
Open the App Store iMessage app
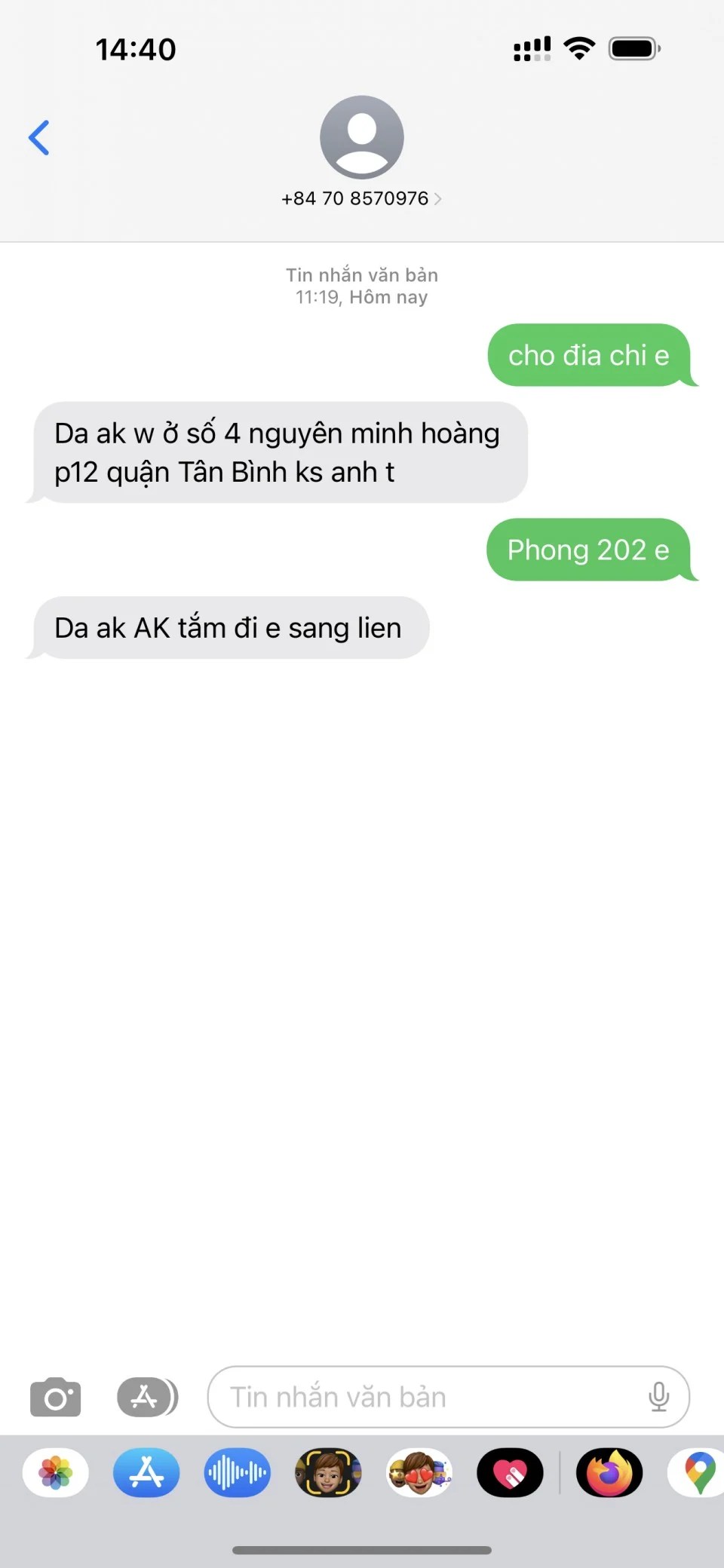click(146, 1472)
